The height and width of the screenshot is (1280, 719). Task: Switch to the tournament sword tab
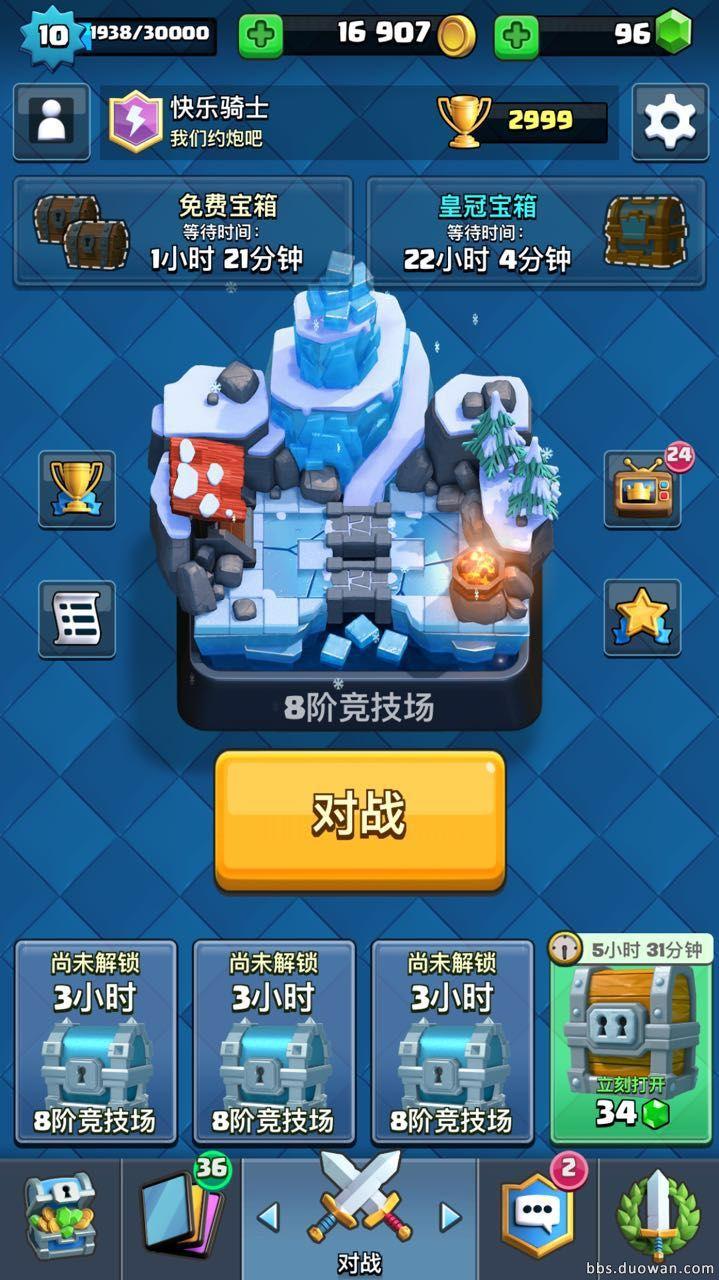657,1216
